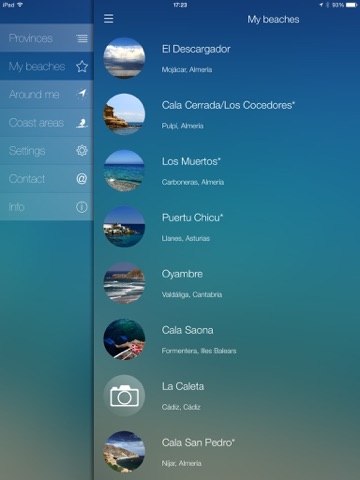Image resolution: width=360 pixels, height=480 pixels.
Task: View Los Muertos beach
Action: 227,171
